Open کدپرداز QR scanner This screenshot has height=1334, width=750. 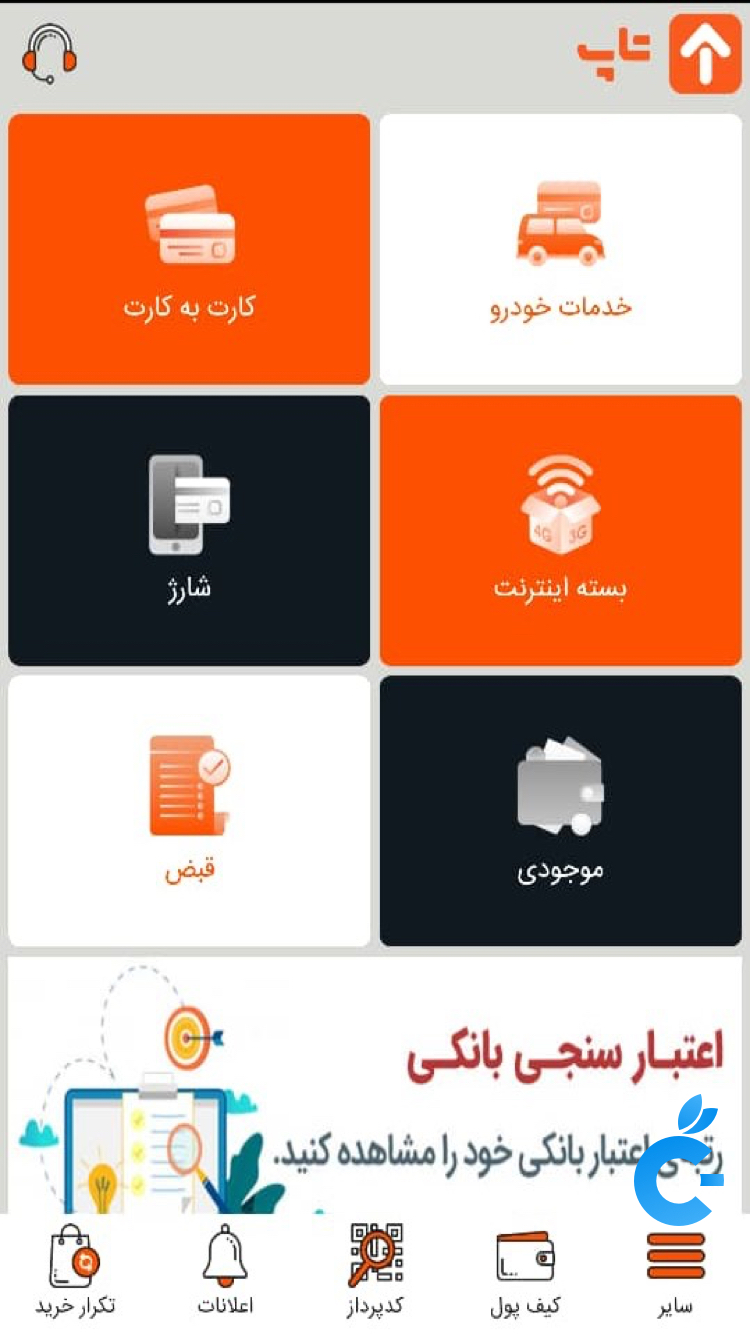coord(373,1270)
